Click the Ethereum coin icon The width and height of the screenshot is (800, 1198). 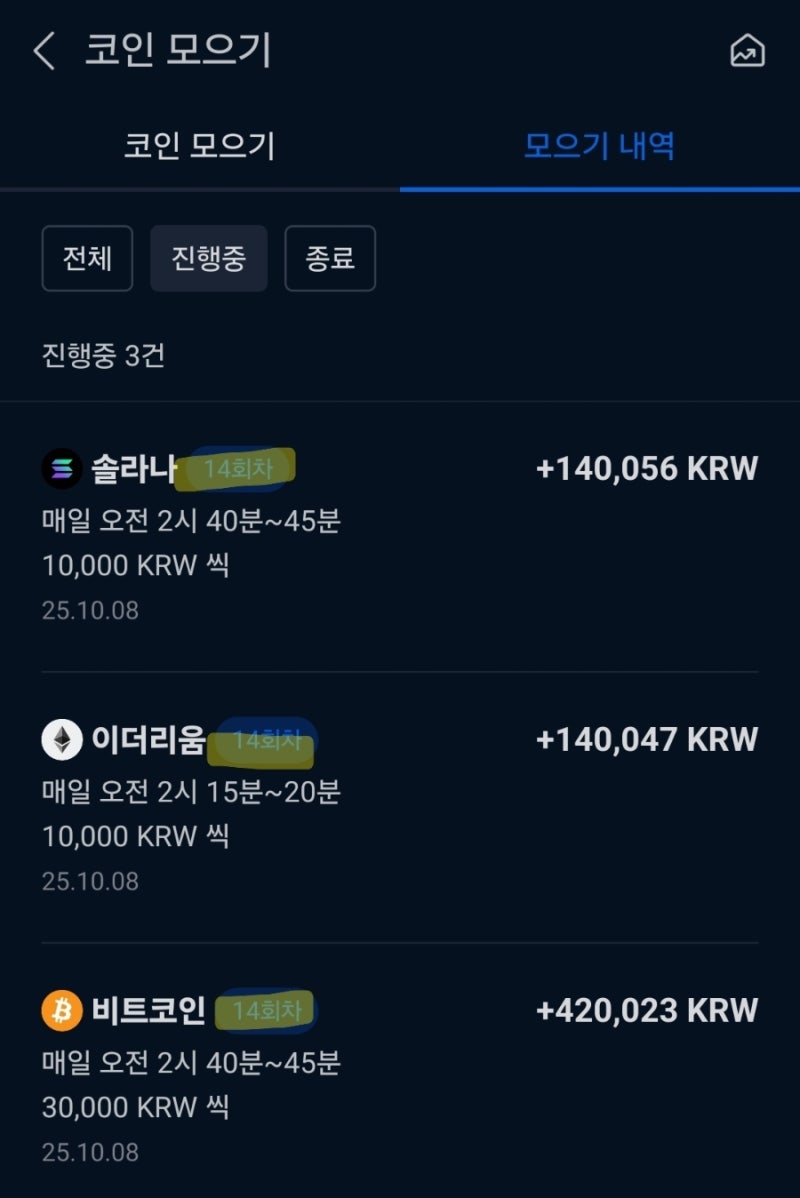click(60, 740)
